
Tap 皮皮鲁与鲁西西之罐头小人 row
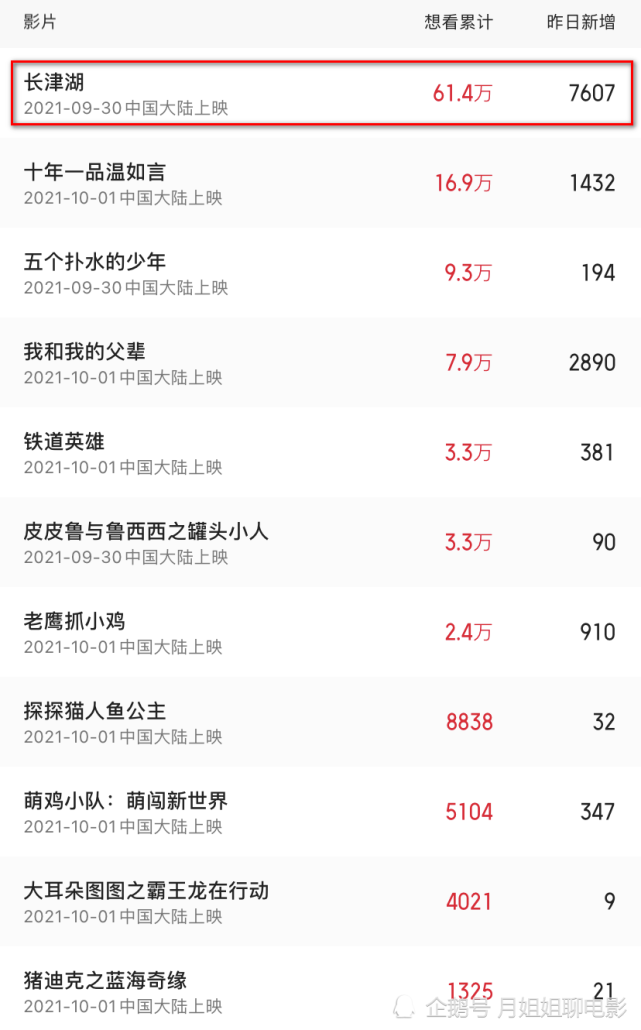(320, 543)
